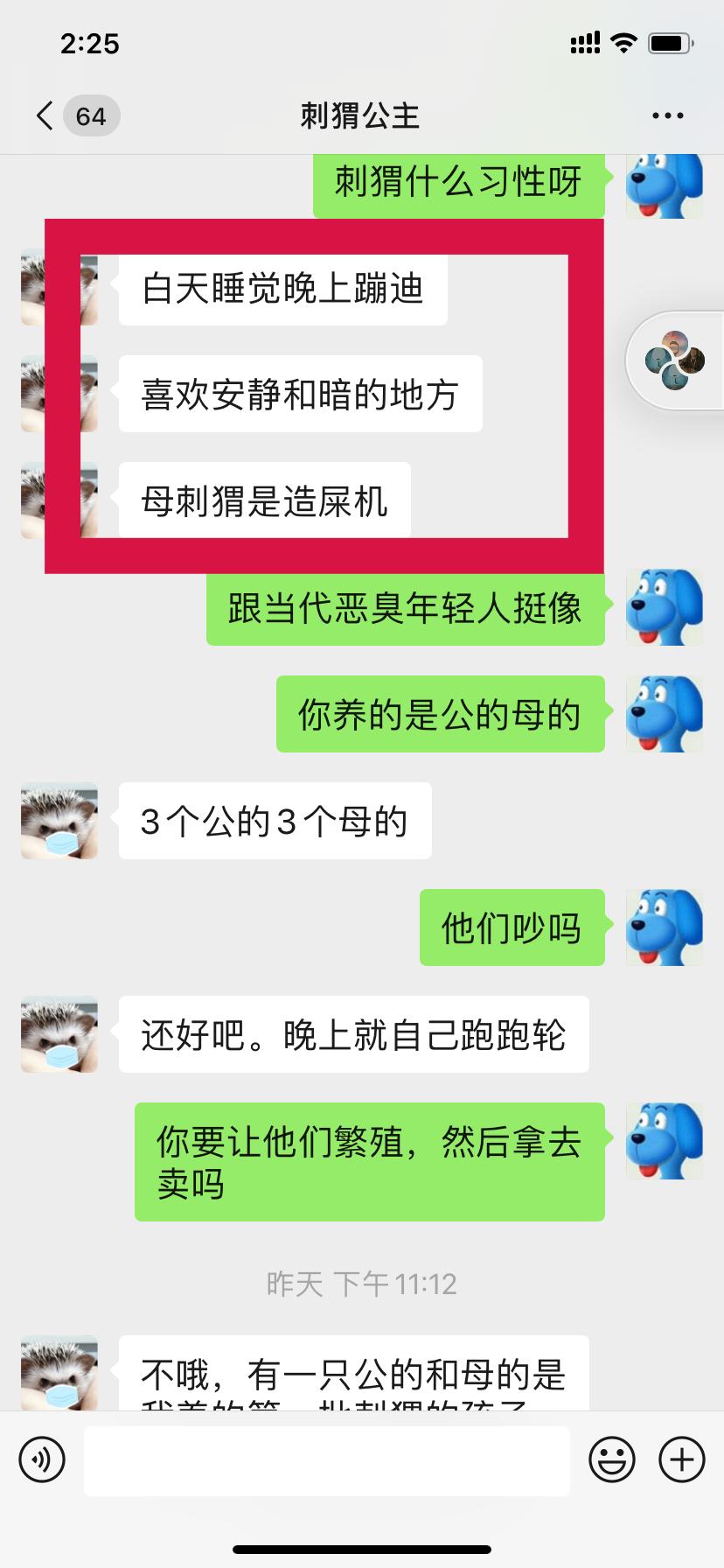Tap the battery indicator
The width and height of the screenshot is (724, 1568).
coord(670,43)
